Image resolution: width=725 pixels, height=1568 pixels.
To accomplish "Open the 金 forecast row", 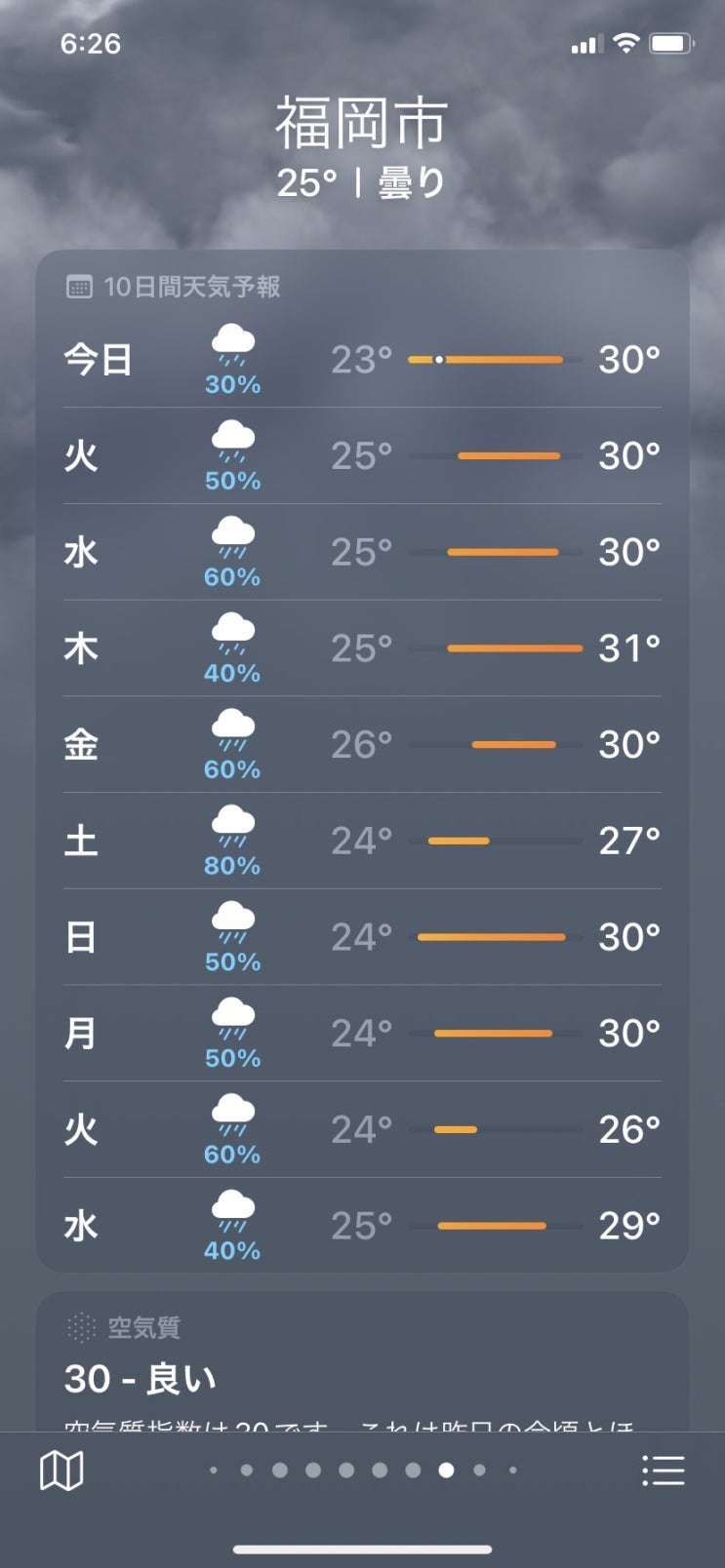I will pyautogui.click(x=362, y=745).
